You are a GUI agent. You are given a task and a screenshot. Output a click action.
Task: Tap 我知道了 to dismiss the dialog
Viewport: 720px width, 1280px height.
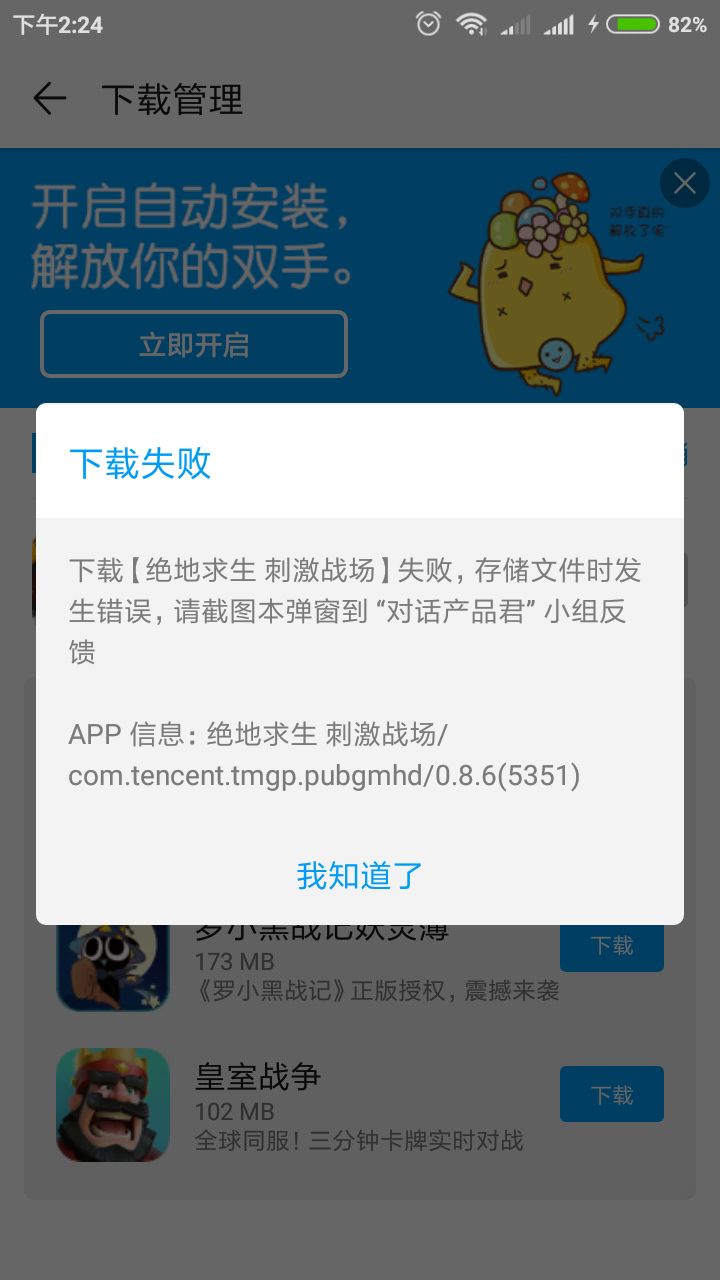pos(360,876)
